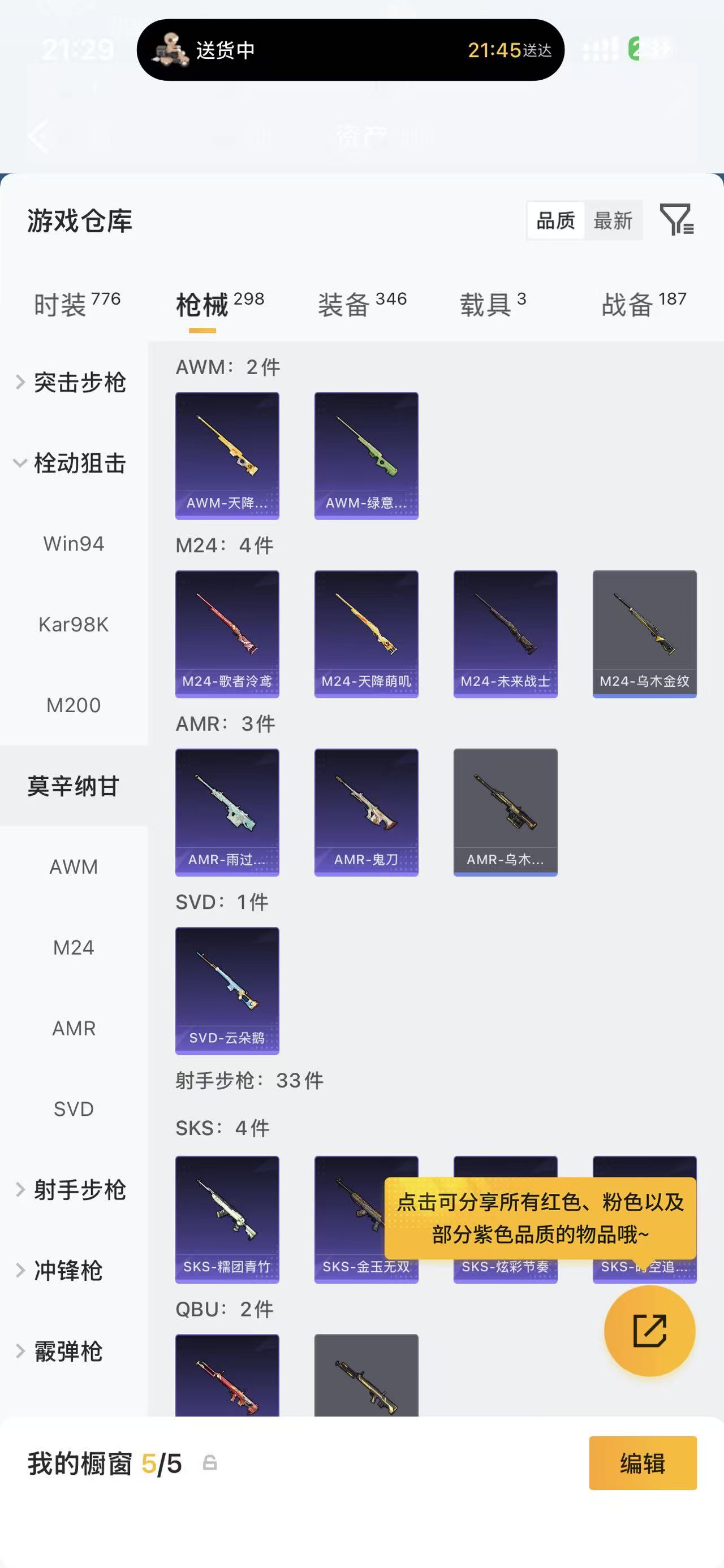This screenshot has width=724, height=1568.
Task: Switch to the 时装 tab
Action: coord(77,304)
